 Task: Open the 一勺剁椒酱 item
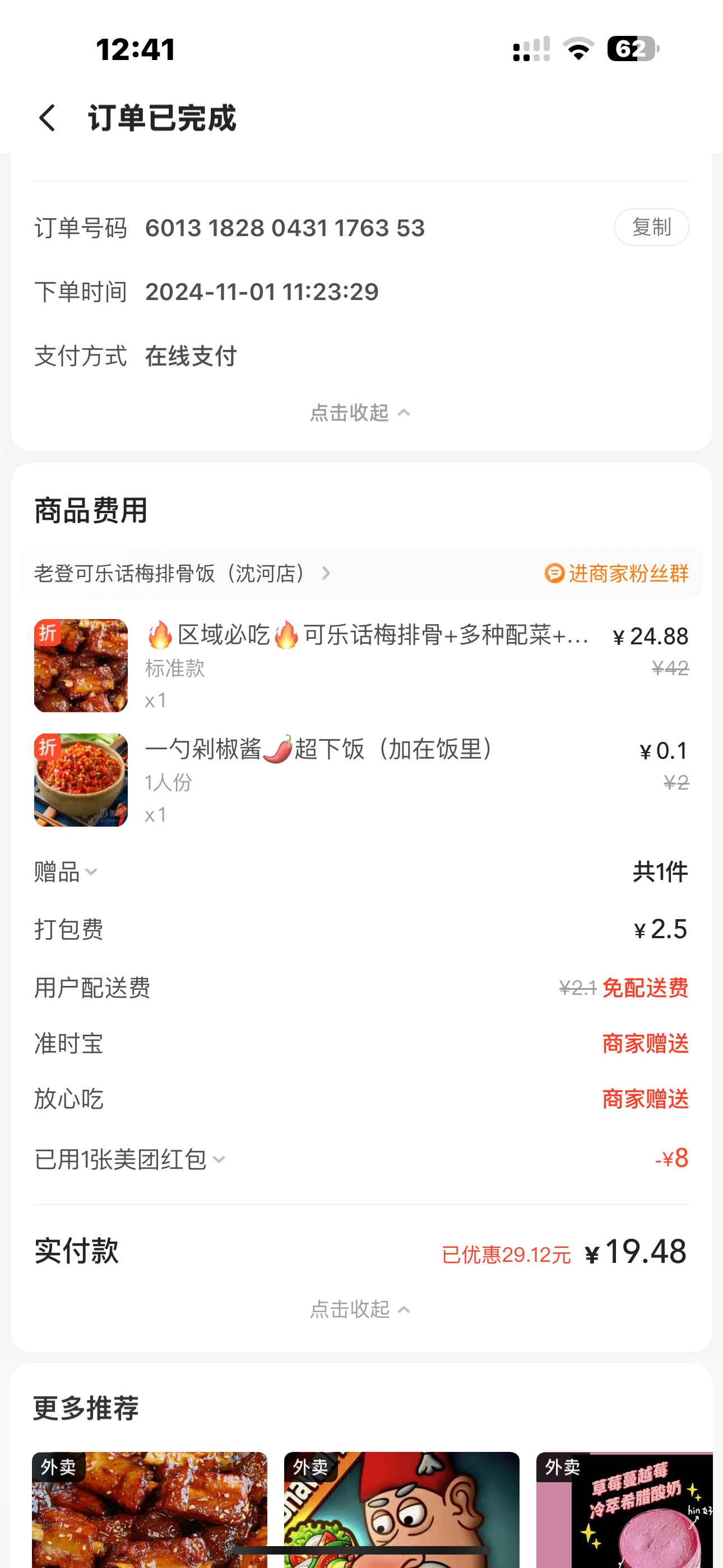(319, 750)
